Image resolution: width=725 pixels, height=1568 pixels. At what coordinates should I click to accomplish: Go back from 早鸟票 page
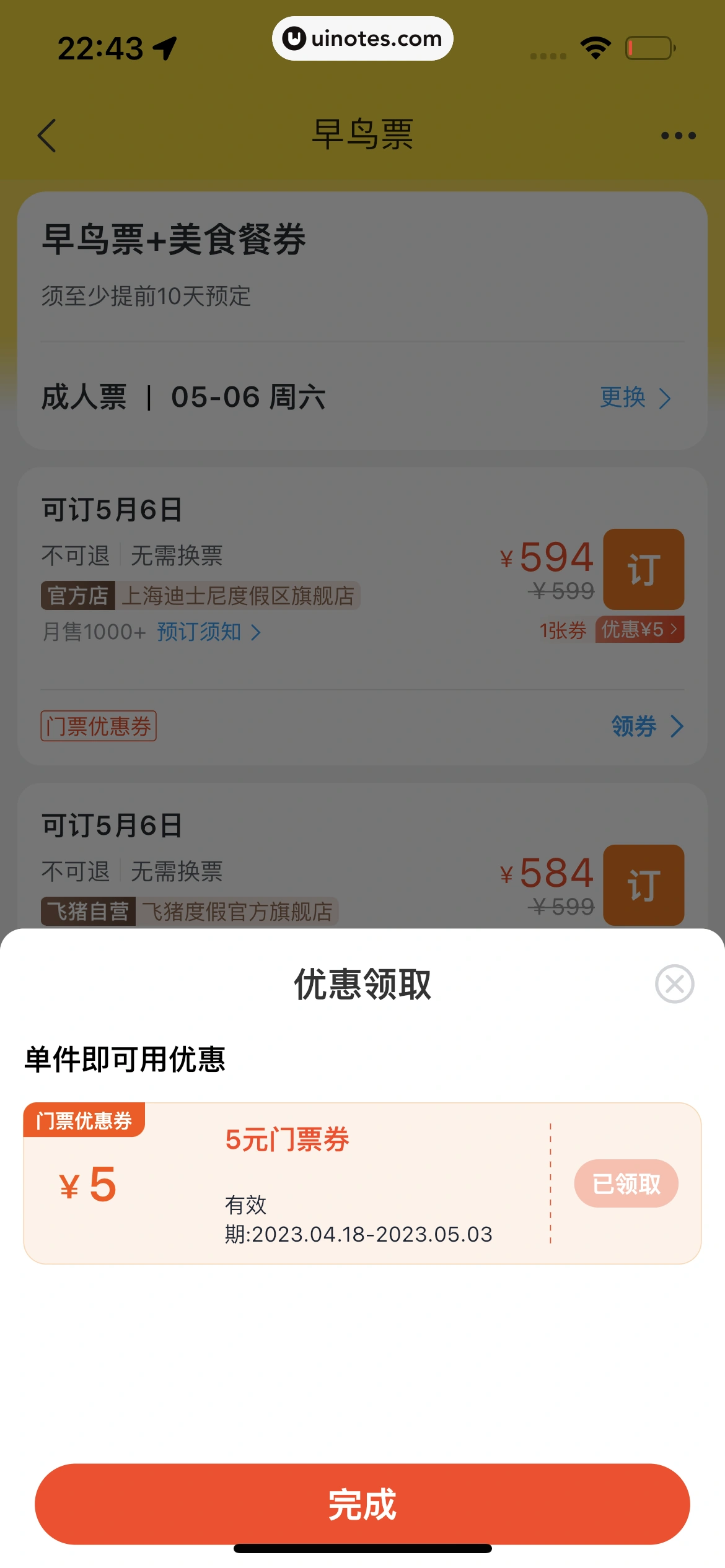47,135
